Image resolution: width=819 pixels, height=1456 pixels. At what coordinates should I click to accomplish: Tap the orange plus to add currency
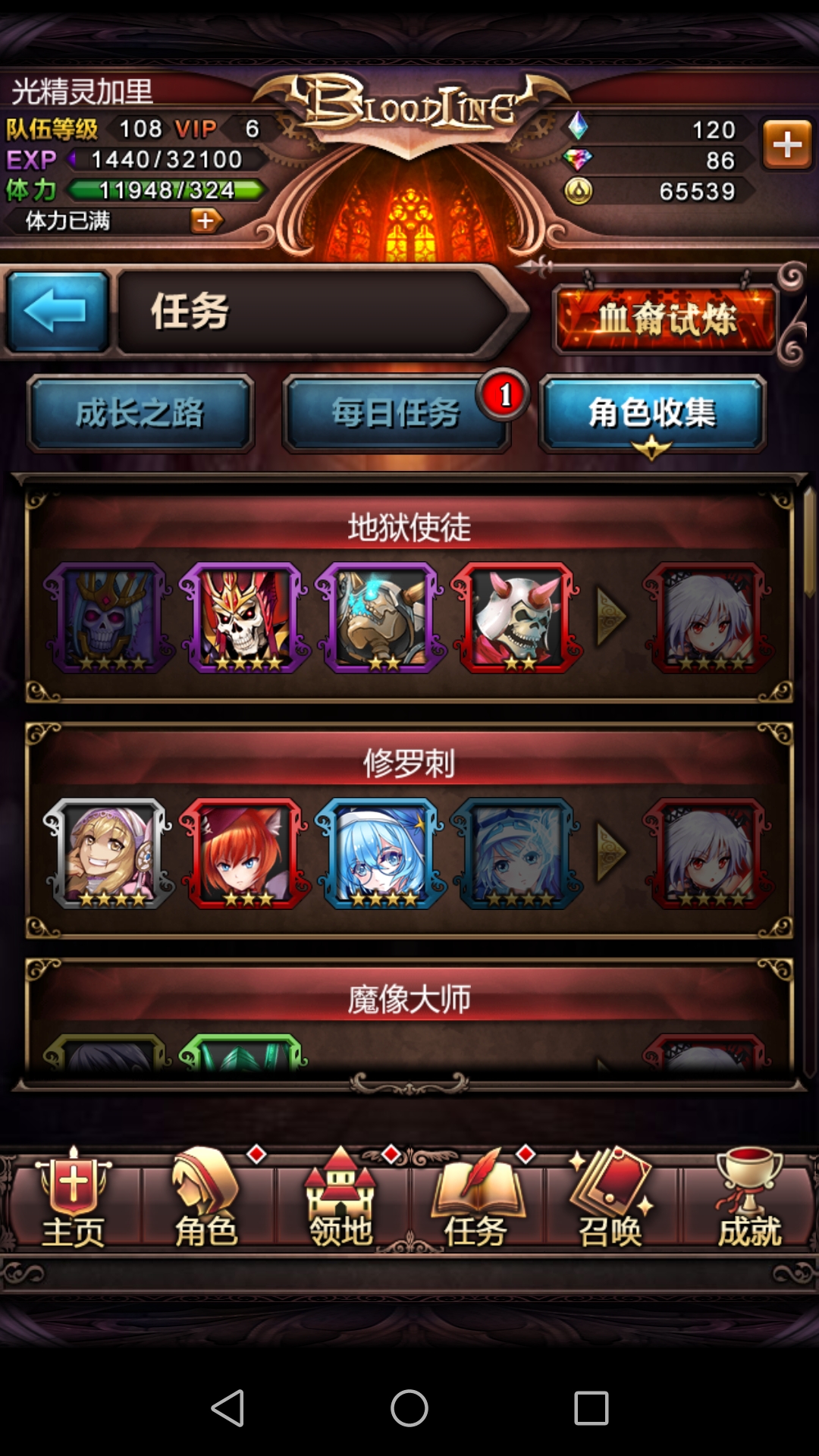pos(787,144)
